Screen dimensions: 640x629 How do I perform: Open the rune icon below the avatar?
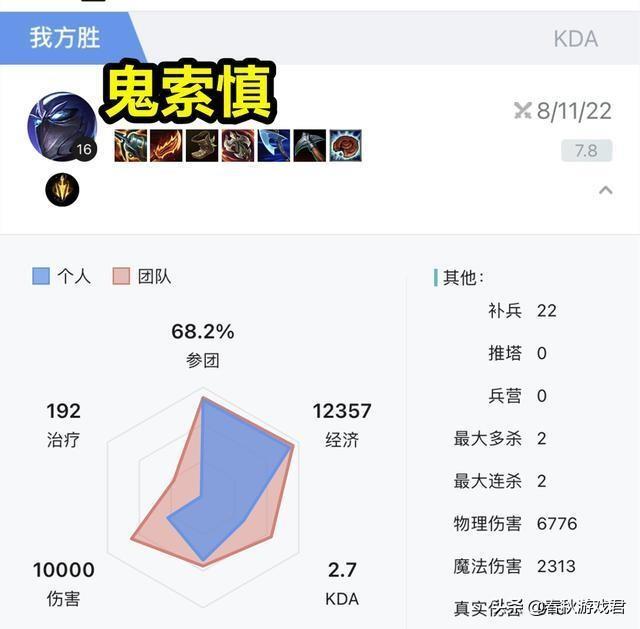tap(62, 189)
